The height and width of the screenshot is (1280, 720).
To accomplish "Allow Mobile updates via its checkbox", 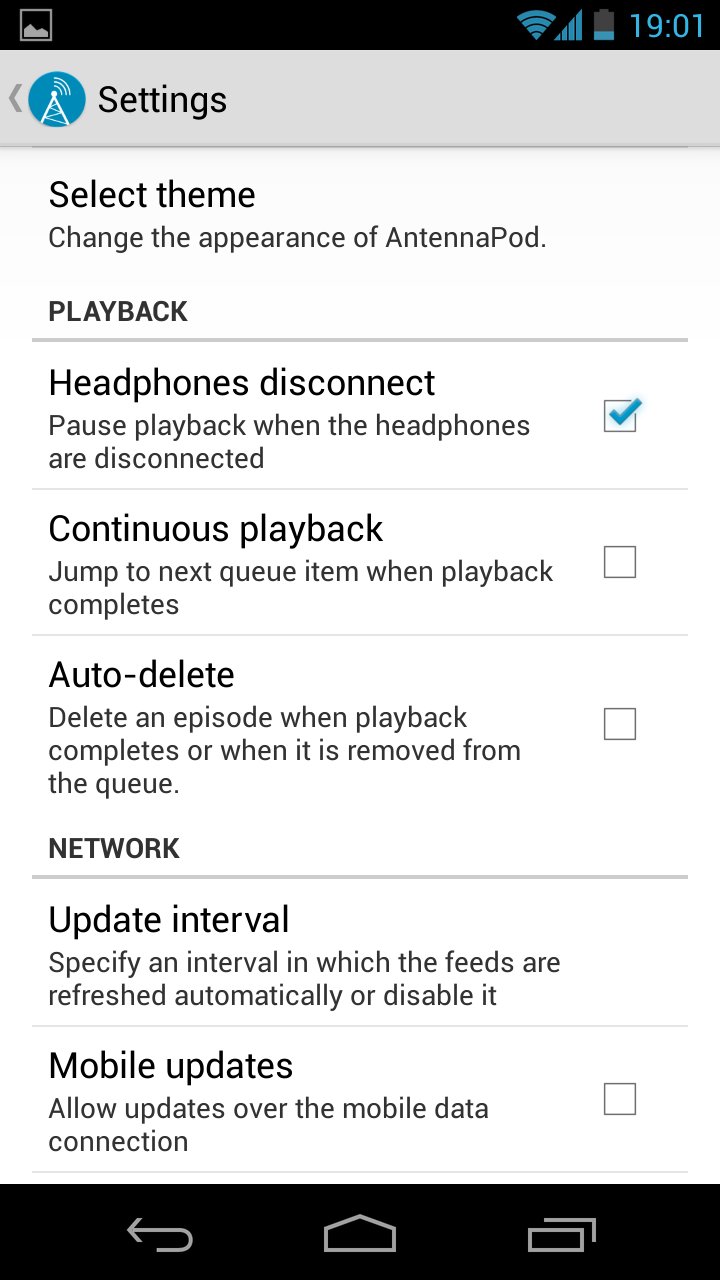I will pos(620,1099).
